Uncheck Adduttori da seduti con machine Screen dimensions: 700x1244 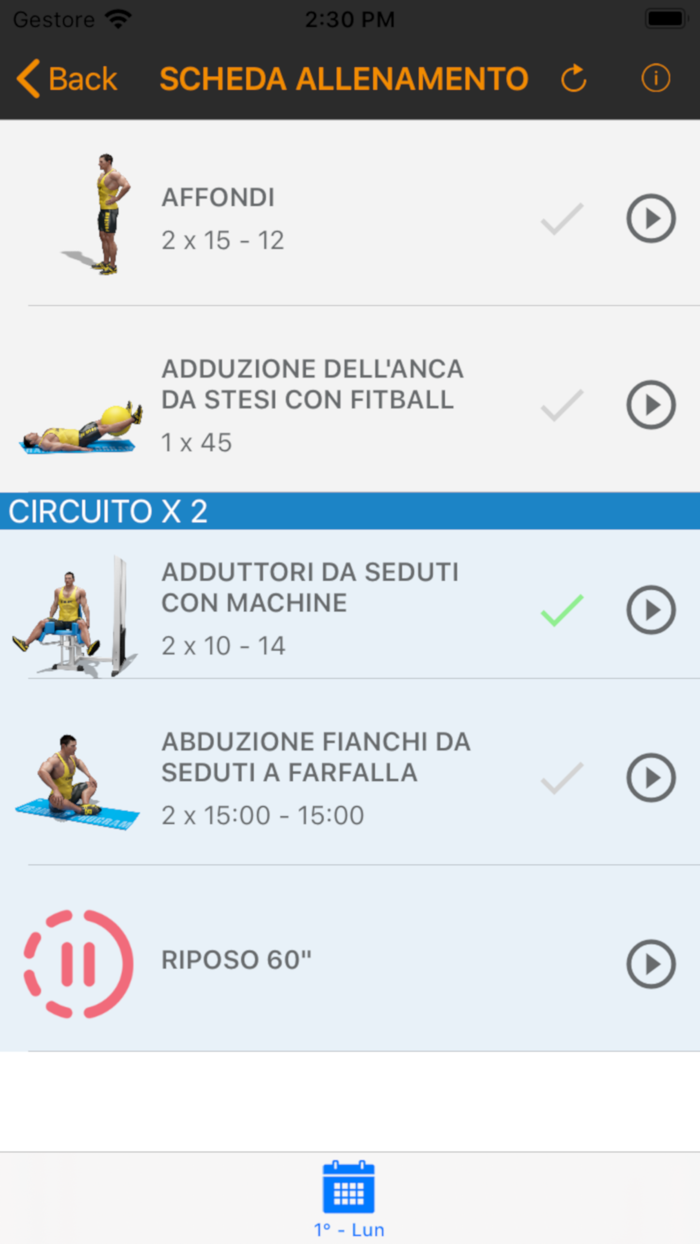(x=562, y=610)
